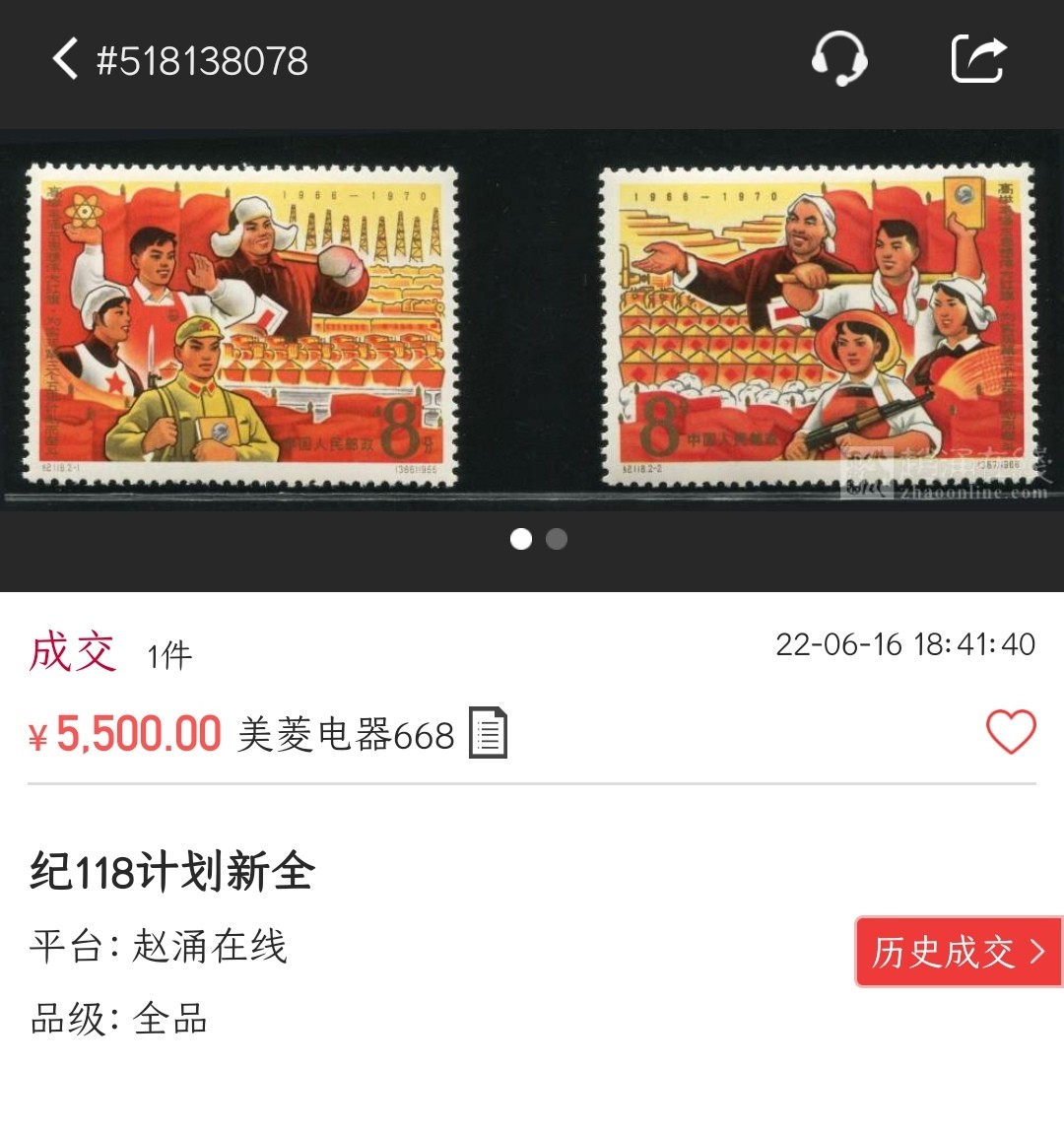Contact customer service via headset icon
Screen dimensions: 1064x1133
click(x=838, y=59)
